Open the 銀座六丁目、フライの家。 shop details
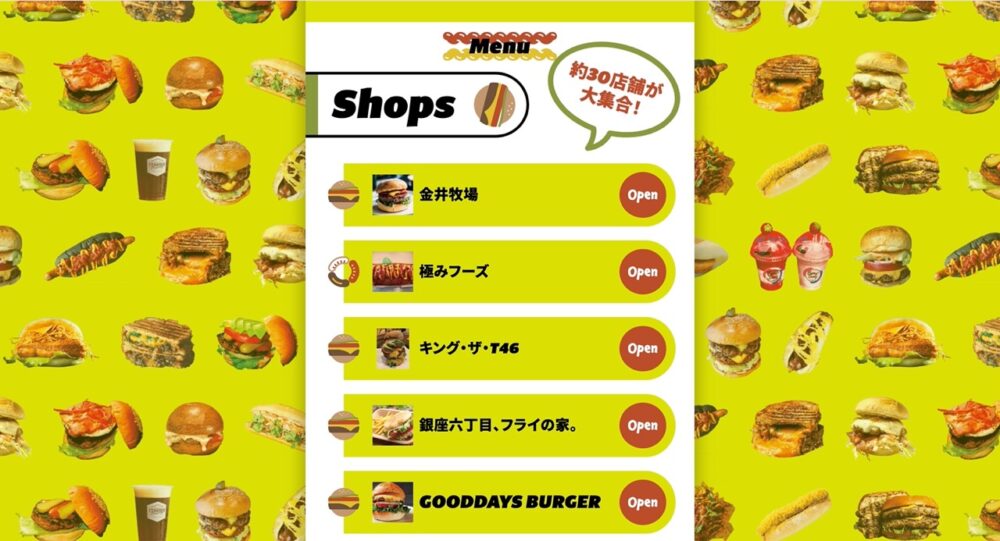Viewport: 1000px width, 541px height. click(642, 426)
